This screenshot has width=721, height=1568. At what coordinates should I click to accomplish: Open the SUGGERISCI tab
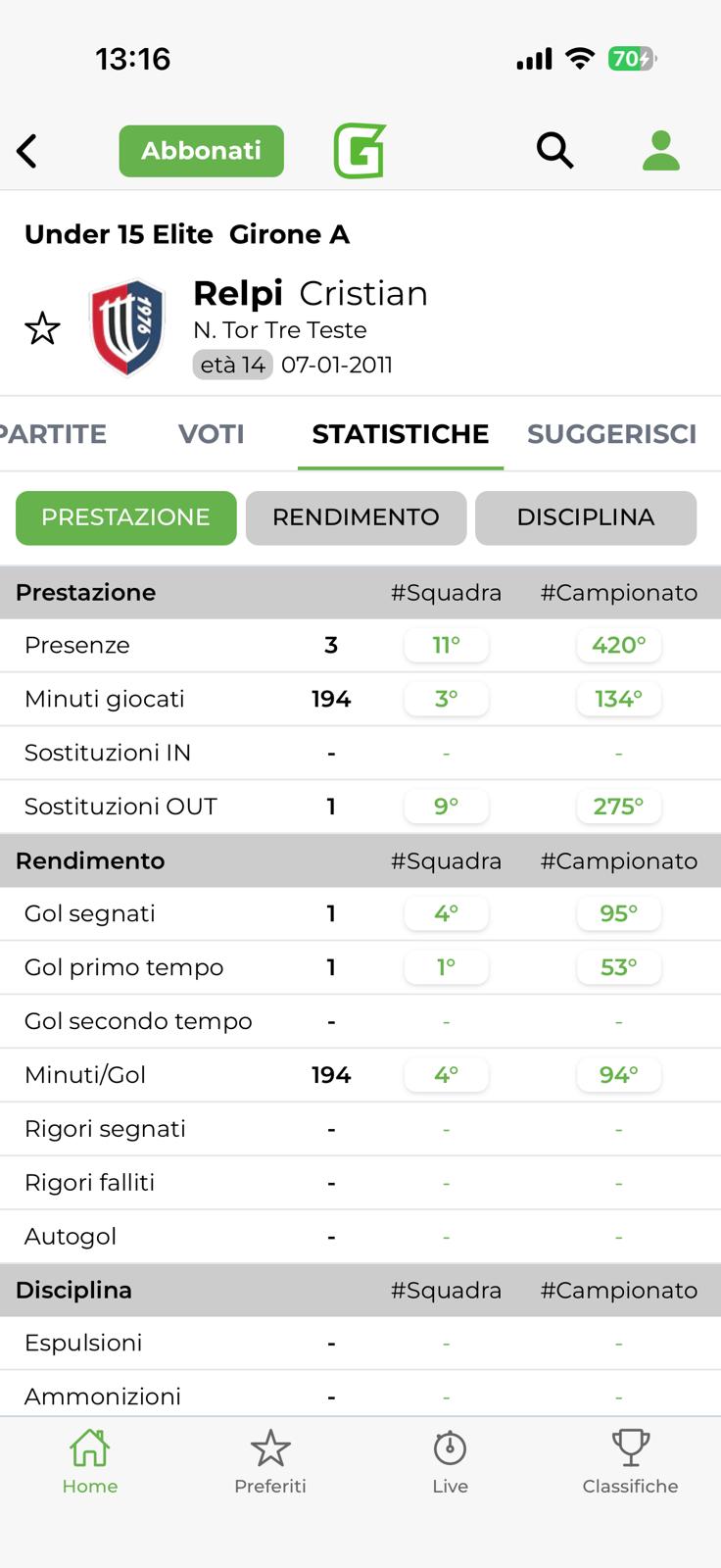pyautogui.click(x=611, y=434)
